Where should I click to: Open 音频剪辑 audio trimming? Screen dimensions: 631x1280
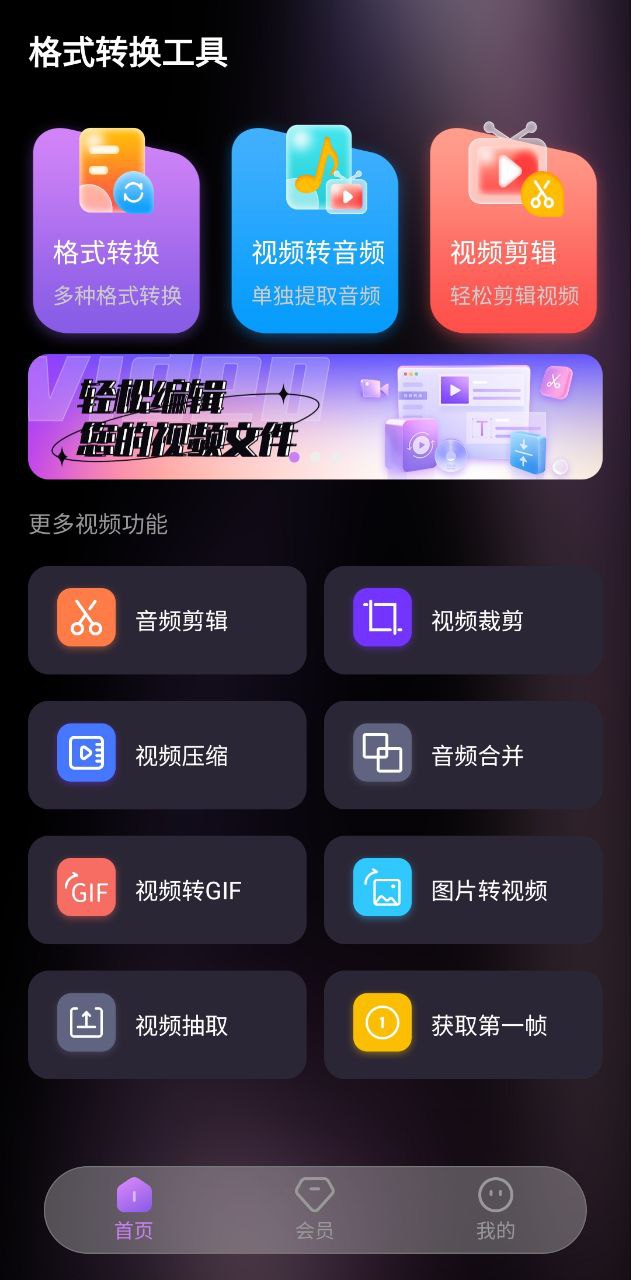click(167, 620)
